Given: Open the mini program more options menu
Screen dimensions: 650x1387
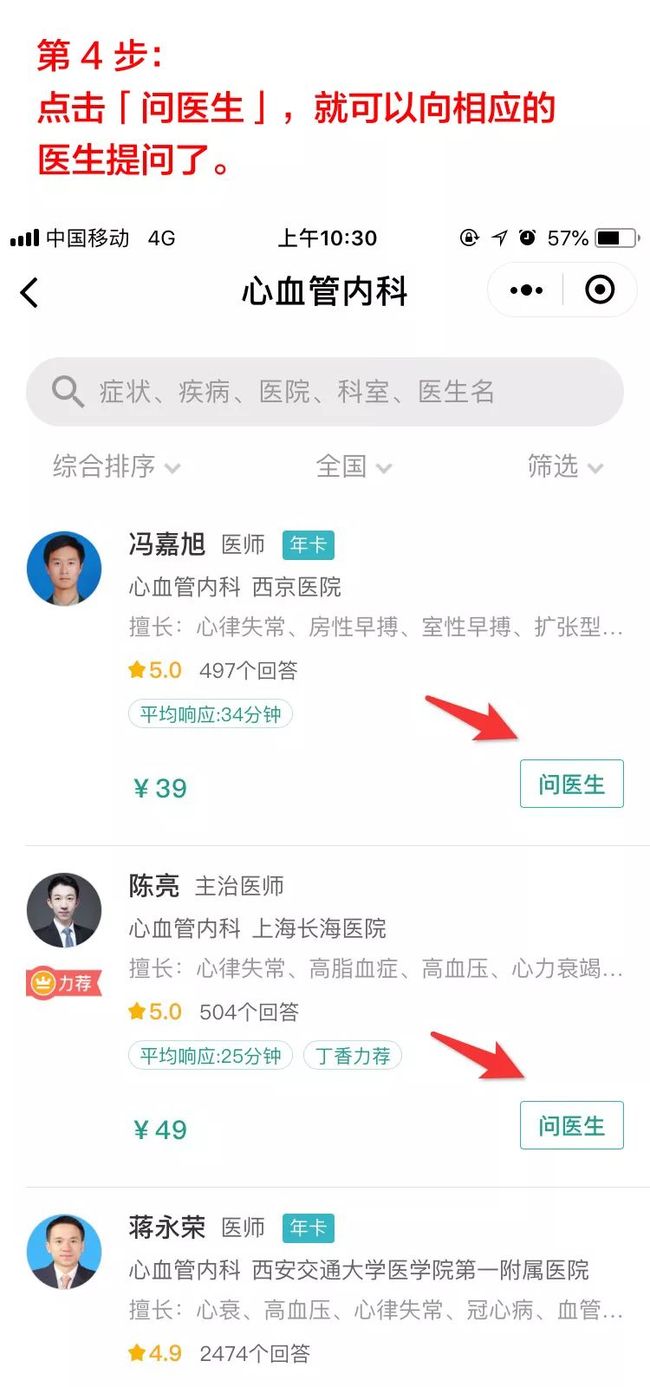Looking at the screenshot, I should [x=526, y=290].
